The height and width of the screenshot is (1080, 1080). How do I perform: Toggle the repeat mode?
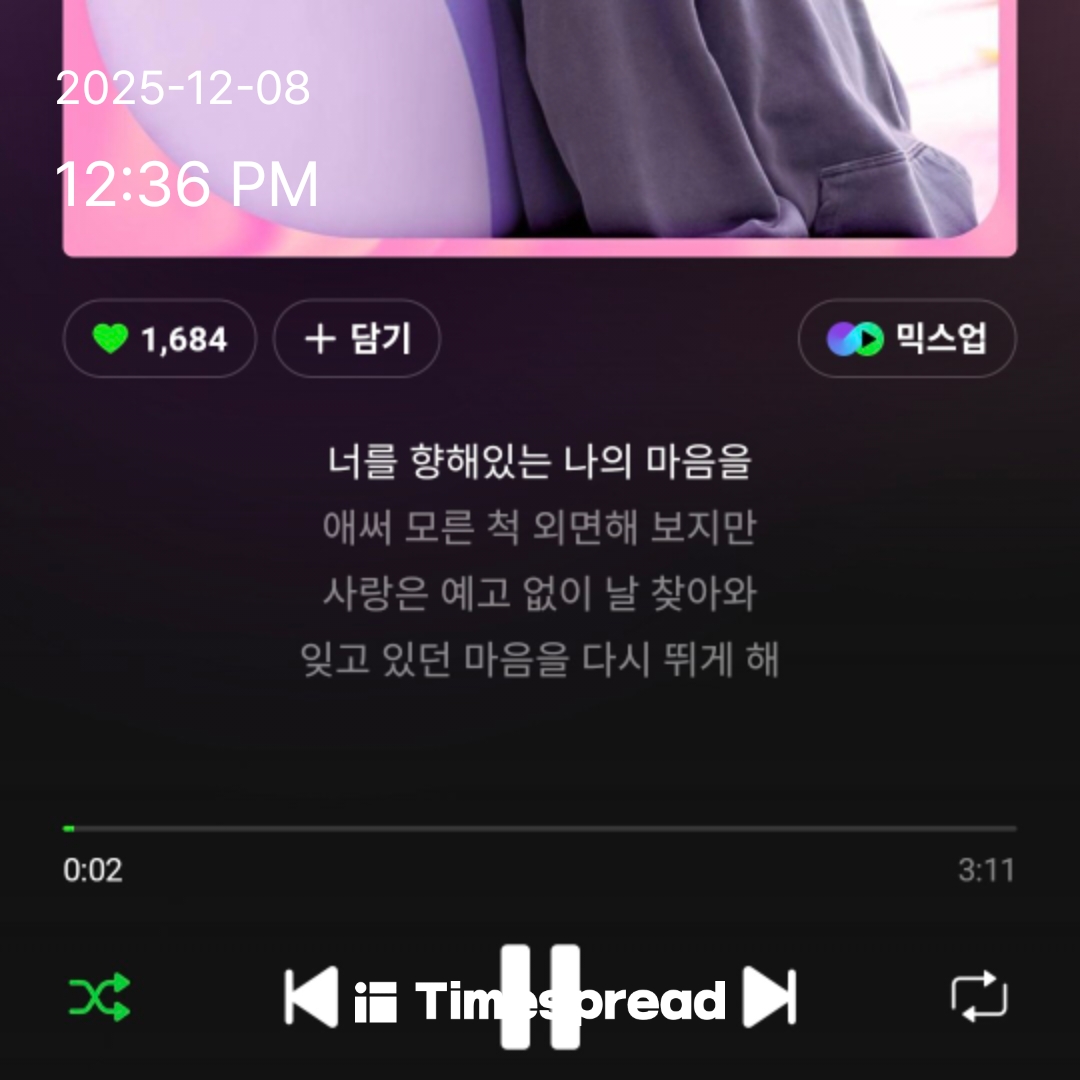(979, 997)
